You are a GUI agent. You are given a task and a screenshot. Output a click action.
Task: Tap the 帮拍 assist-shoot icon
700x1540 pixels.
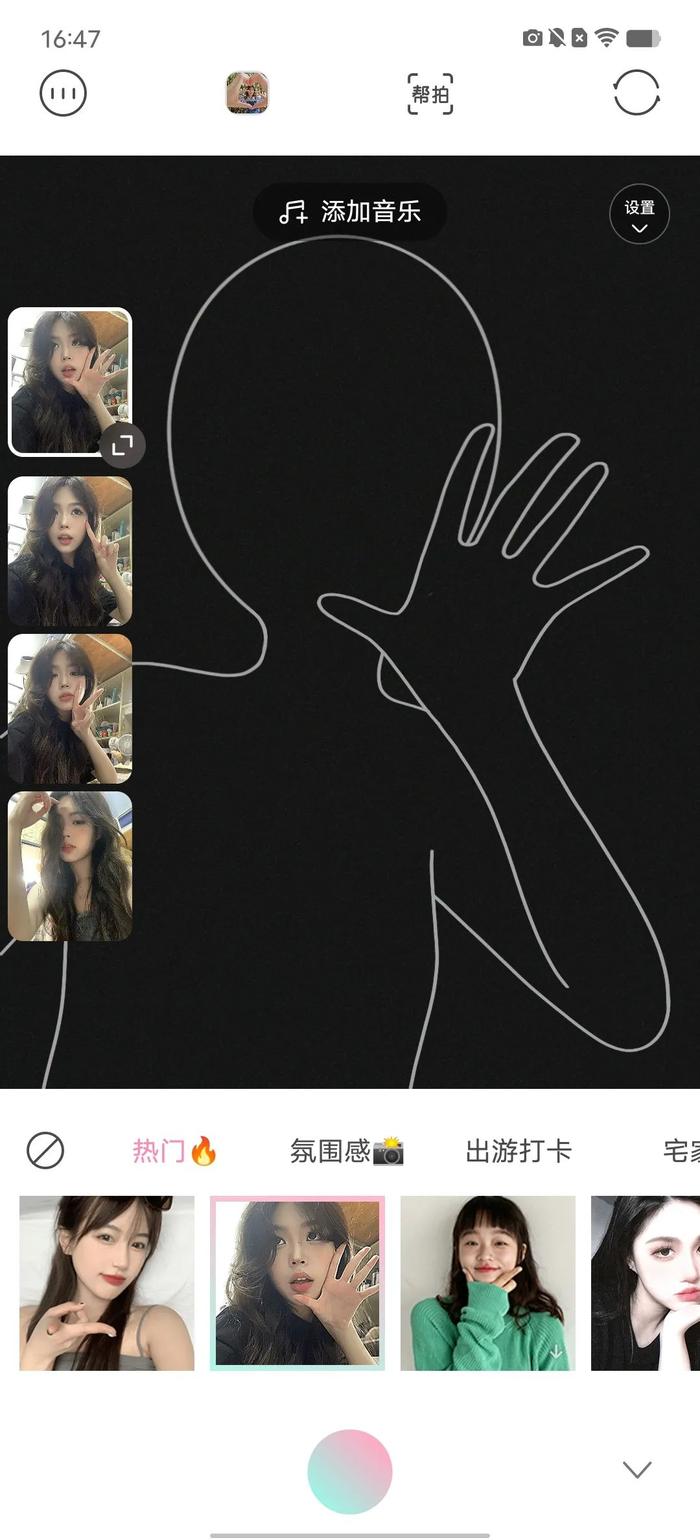click(430, 94)
